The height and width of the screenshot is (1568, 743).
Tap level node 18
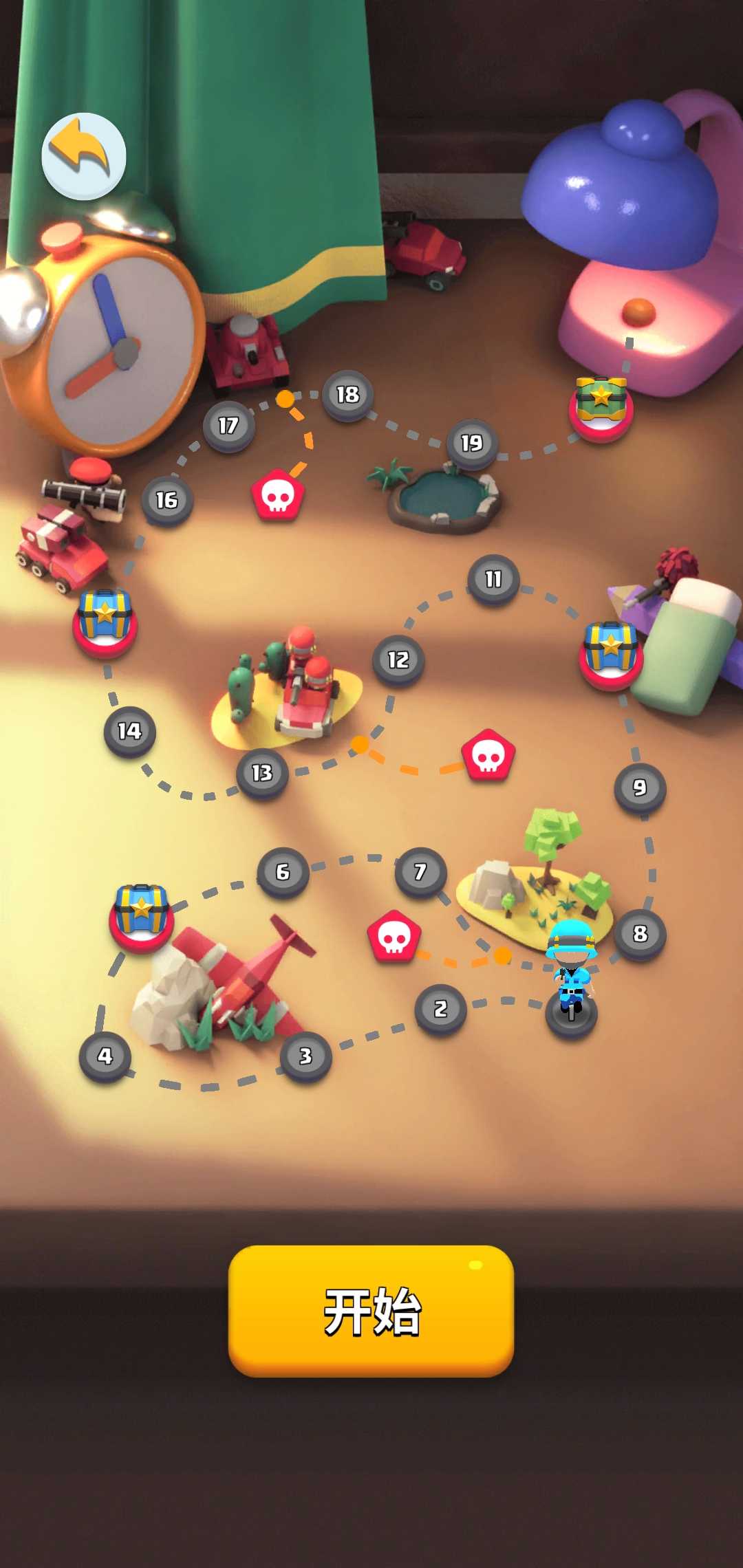click(x=347, y=395)
